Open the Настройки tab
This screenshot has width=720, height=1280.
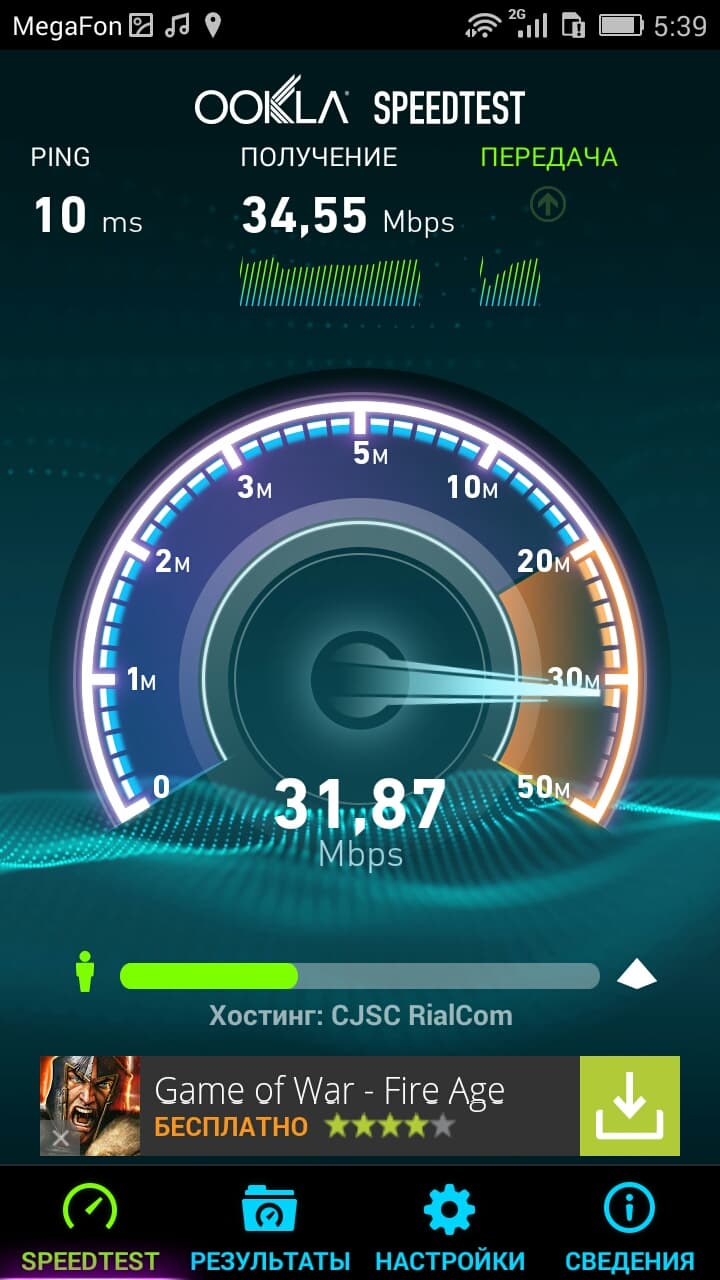click(x=450, y=1226)
